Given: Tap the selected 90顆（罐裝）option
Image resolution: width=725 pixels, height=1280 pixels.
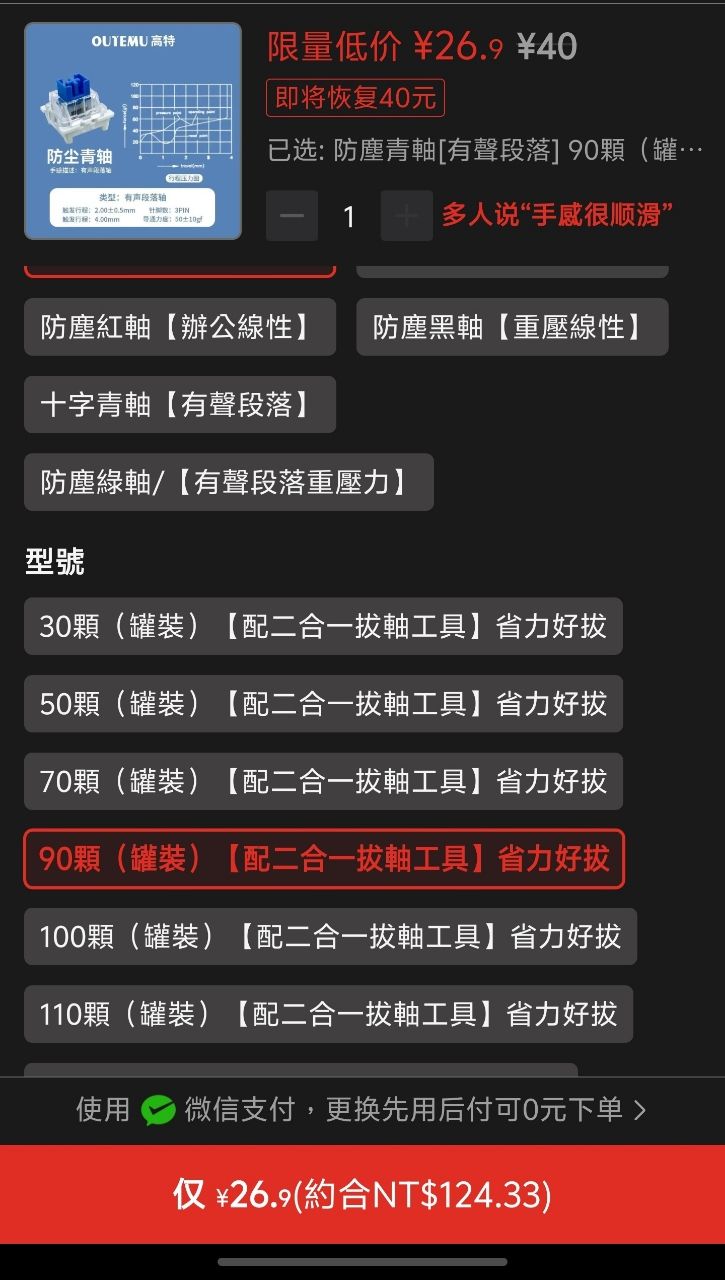Looking at the screenshot, I should [324, 859].
